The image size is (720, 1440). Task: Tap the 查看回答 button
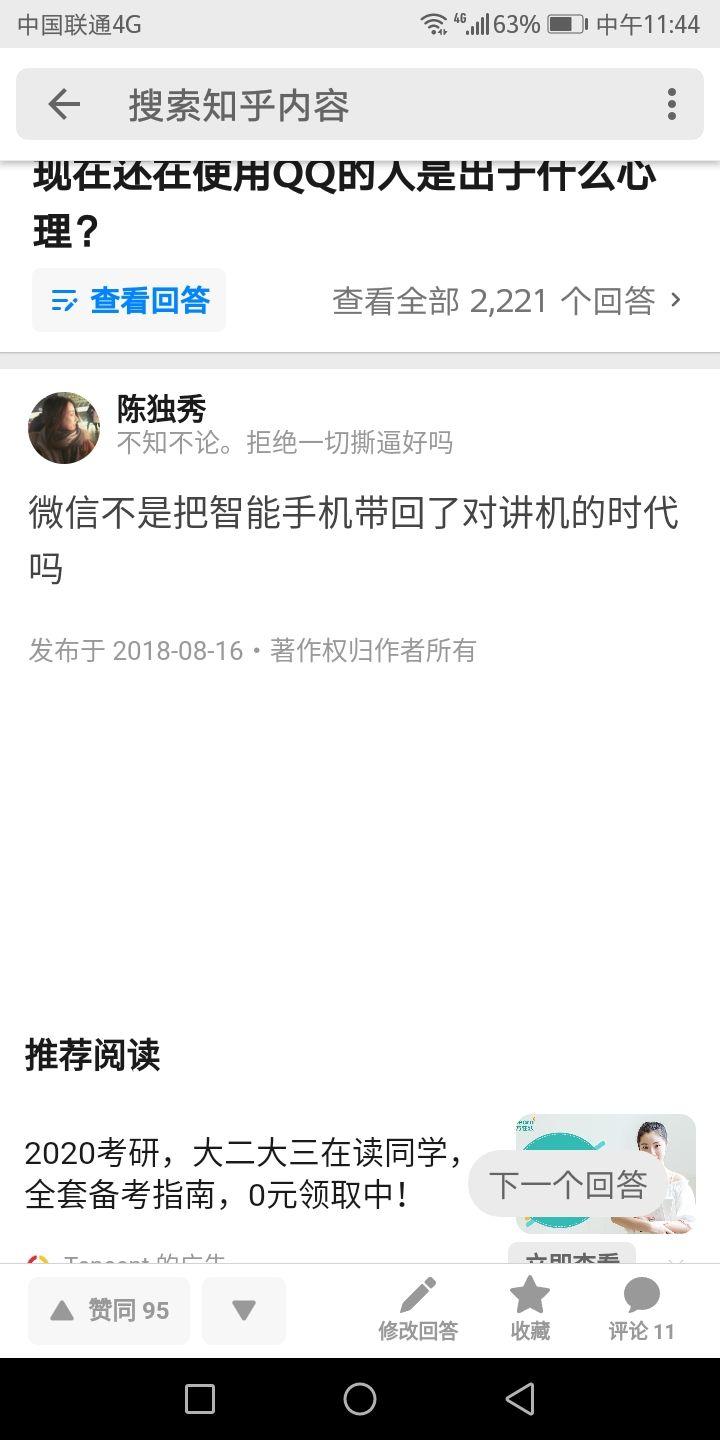(x=130, y=300)
